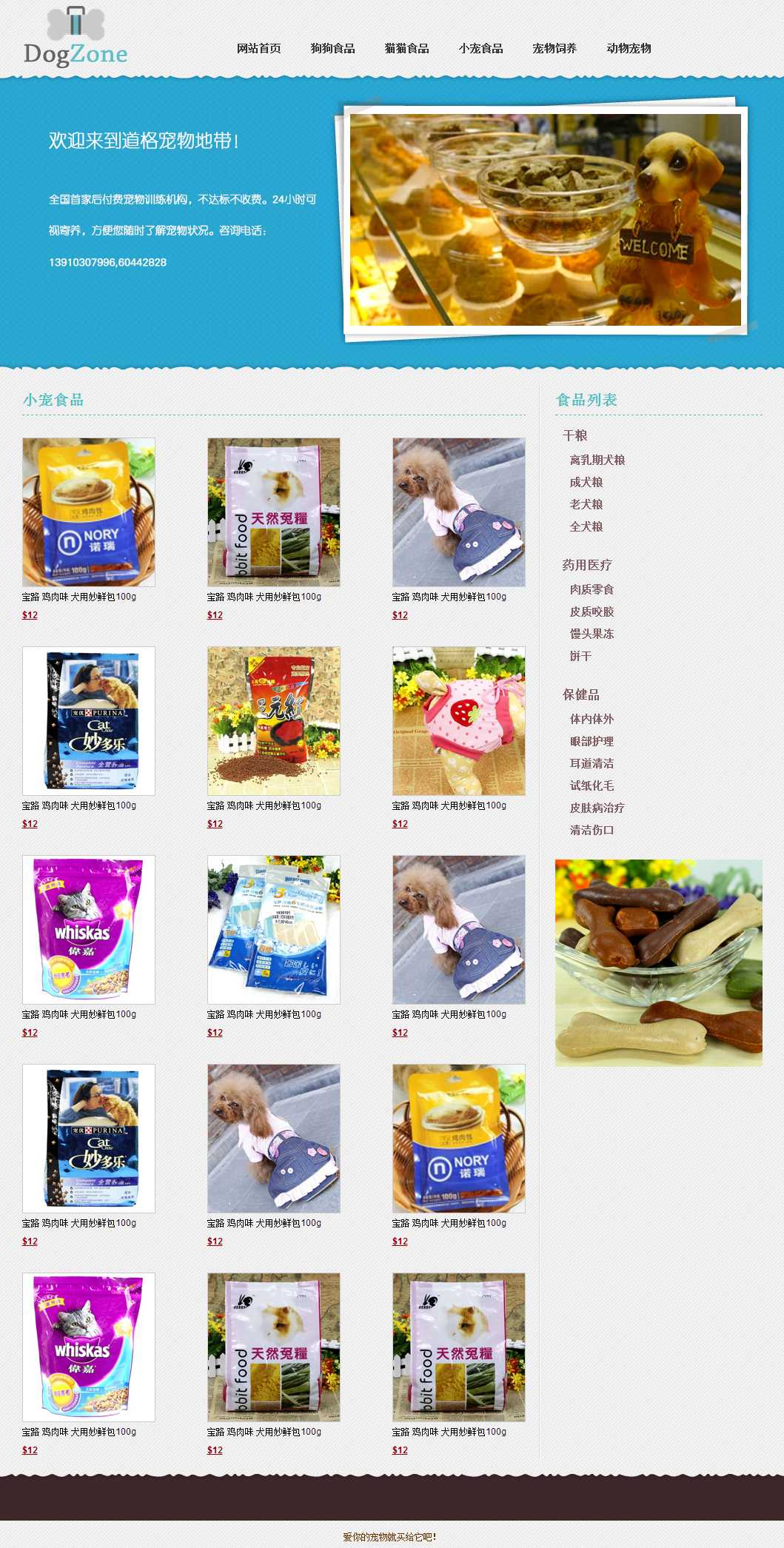This screenshot has width=784, height=1548.
Task: Visit the 动物宠物 page
Action: pyautogui.click(x=629, y=48)
